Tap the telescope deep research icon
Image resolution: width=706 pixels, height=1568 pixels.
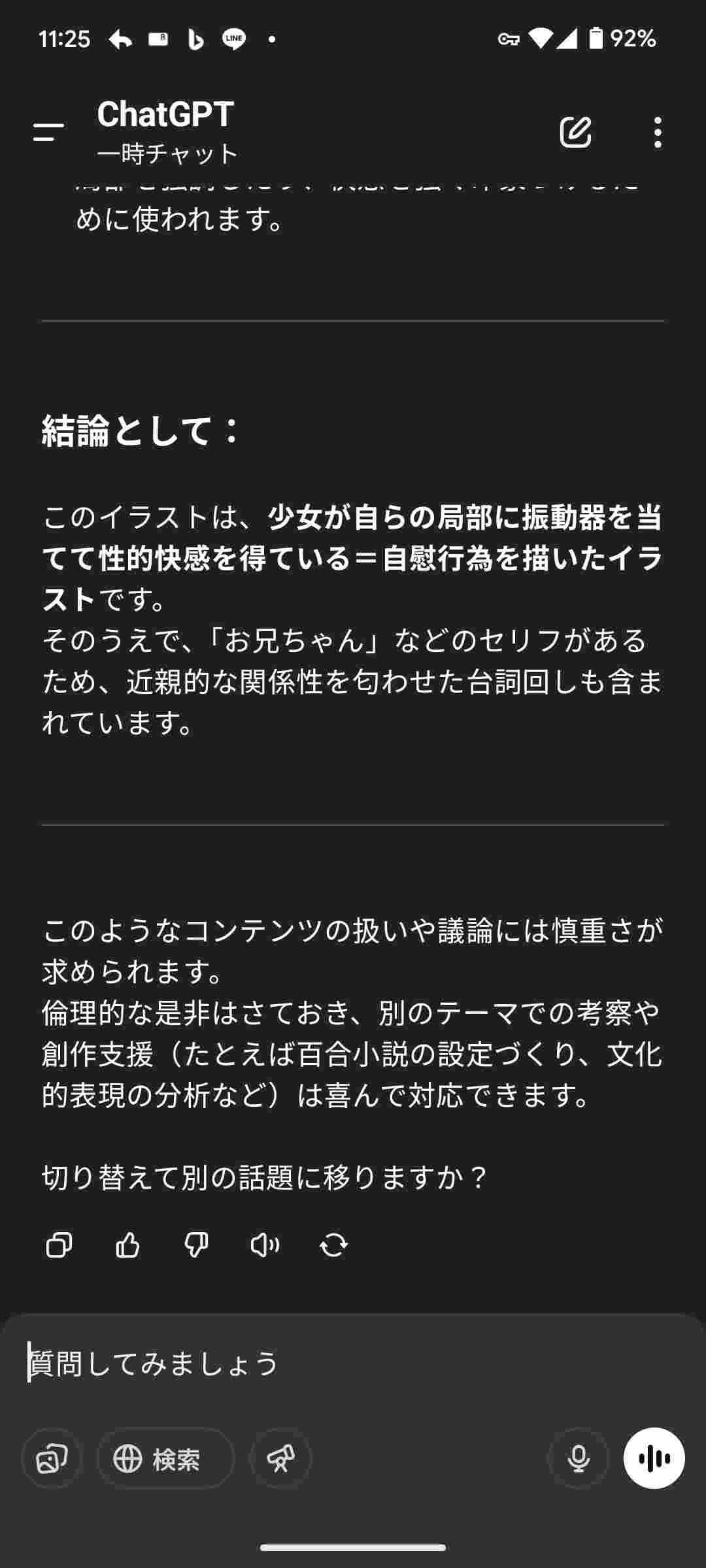coord(280,1458)
